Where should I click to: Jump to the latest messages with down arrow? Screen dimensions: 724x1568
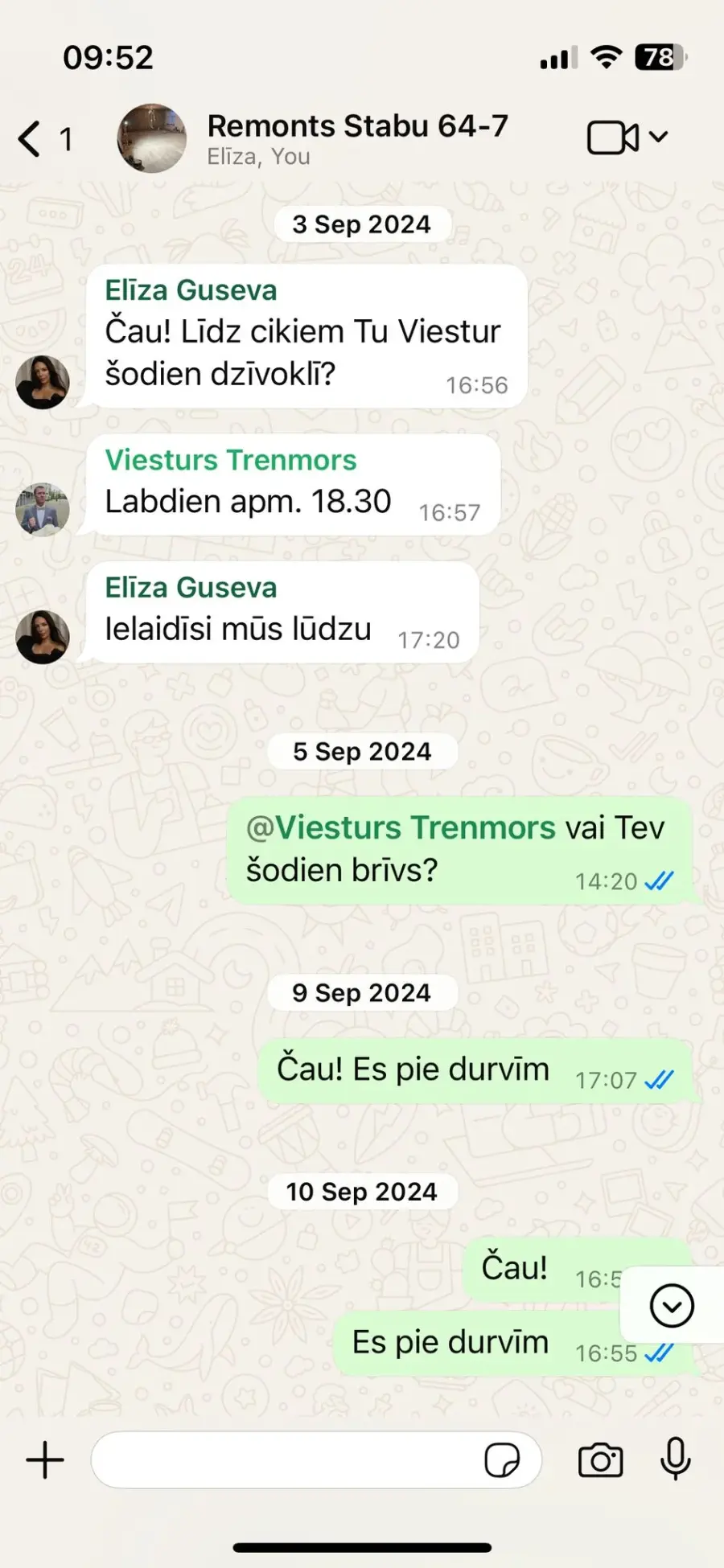tap(672, 1305)
